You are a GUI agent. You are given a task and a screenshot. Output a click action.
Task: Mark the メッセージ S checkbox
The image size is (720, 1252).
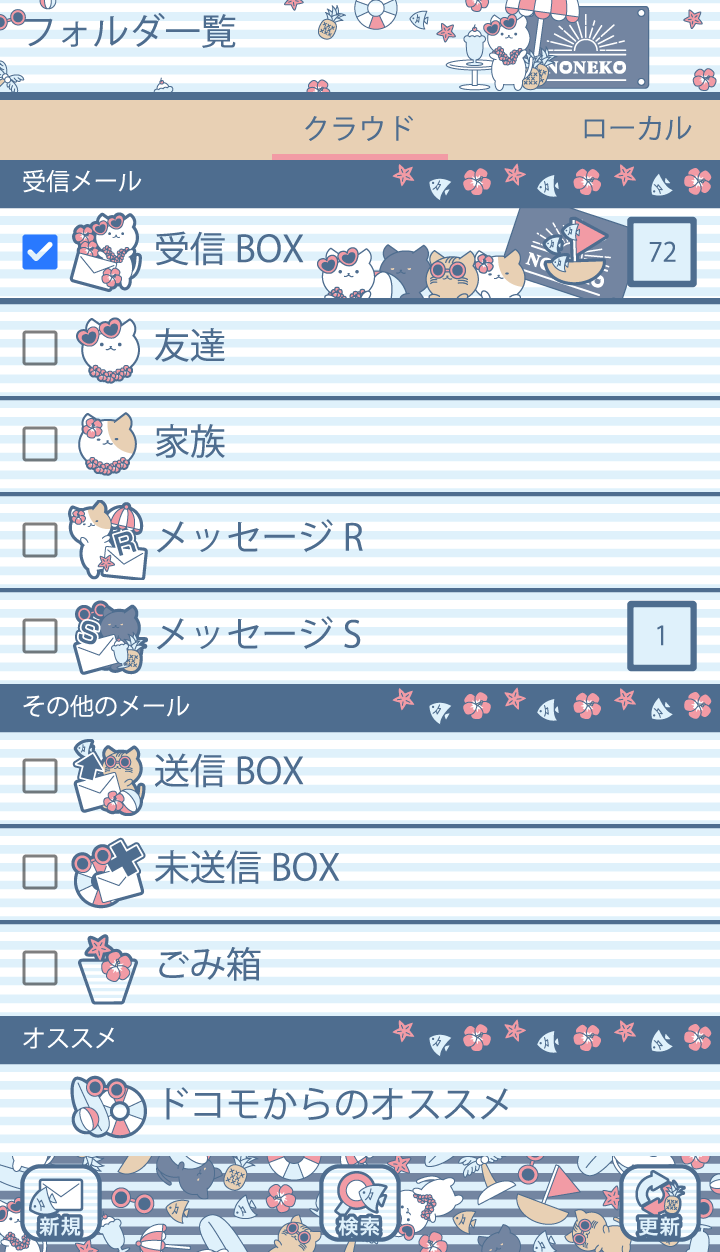pos(40,636)
